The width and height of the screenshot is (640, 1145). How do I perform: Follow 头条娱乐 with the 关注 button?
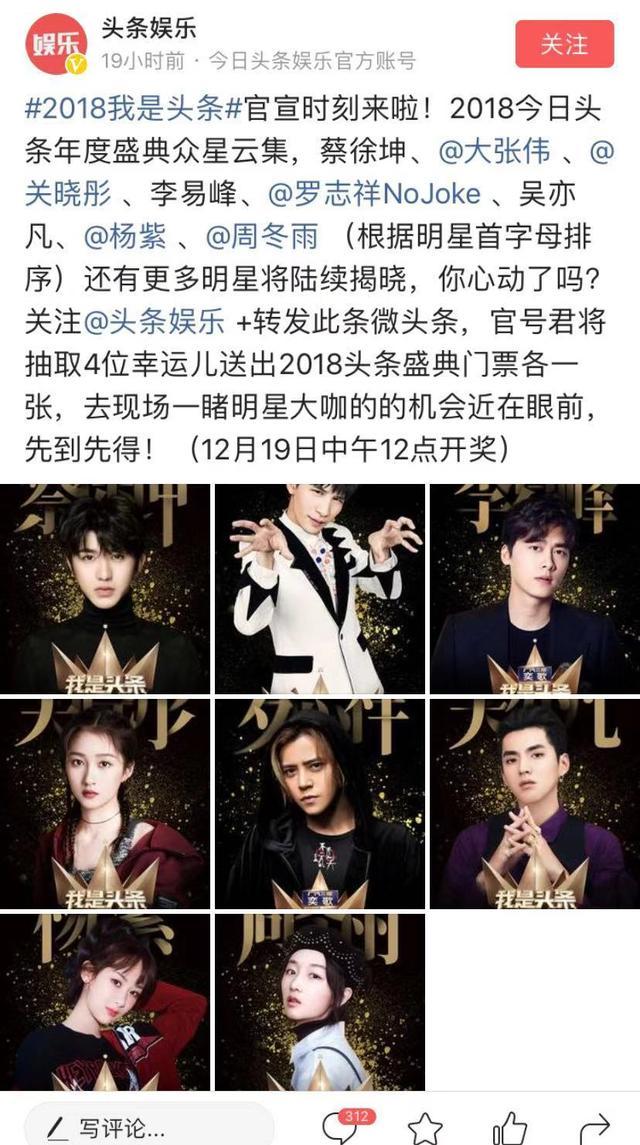coord(564,45)
